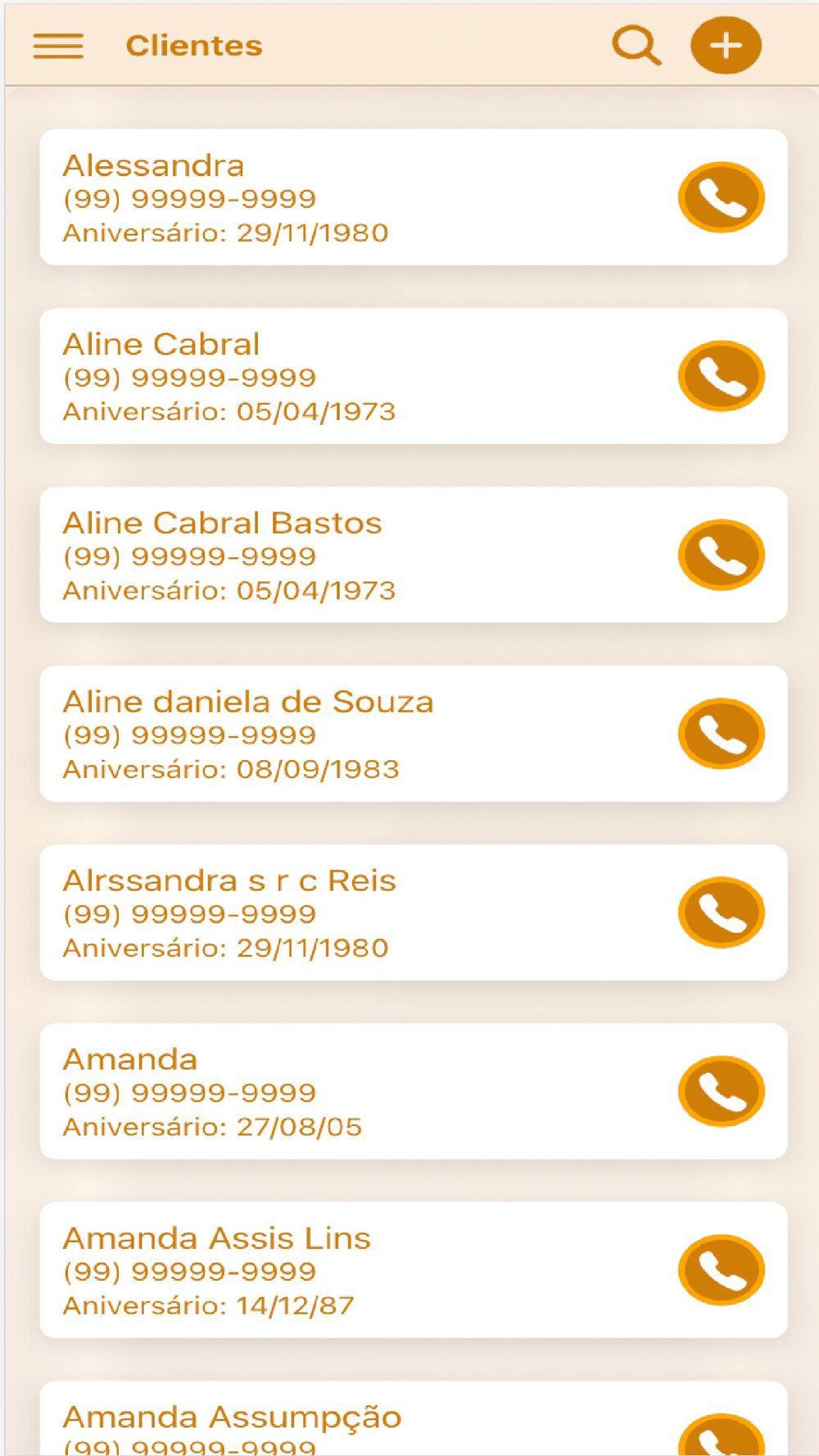Viewport: 819px width, 1456px height.
Task: Call Aline Cabral Bastos via phone icon
Action: pos(721,554)
